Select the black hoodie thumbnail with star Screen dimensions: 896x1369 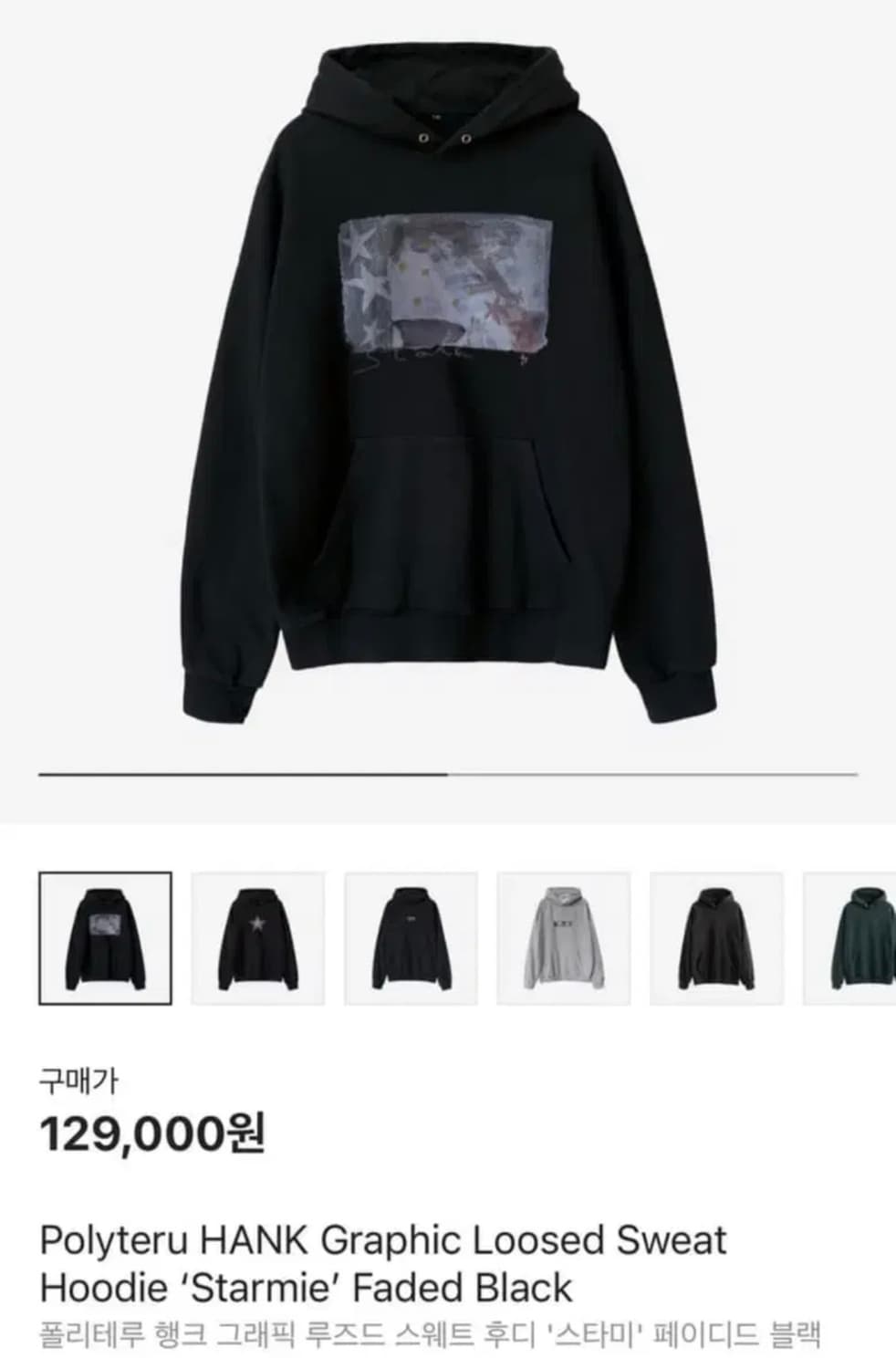click(x=258, y=938)
